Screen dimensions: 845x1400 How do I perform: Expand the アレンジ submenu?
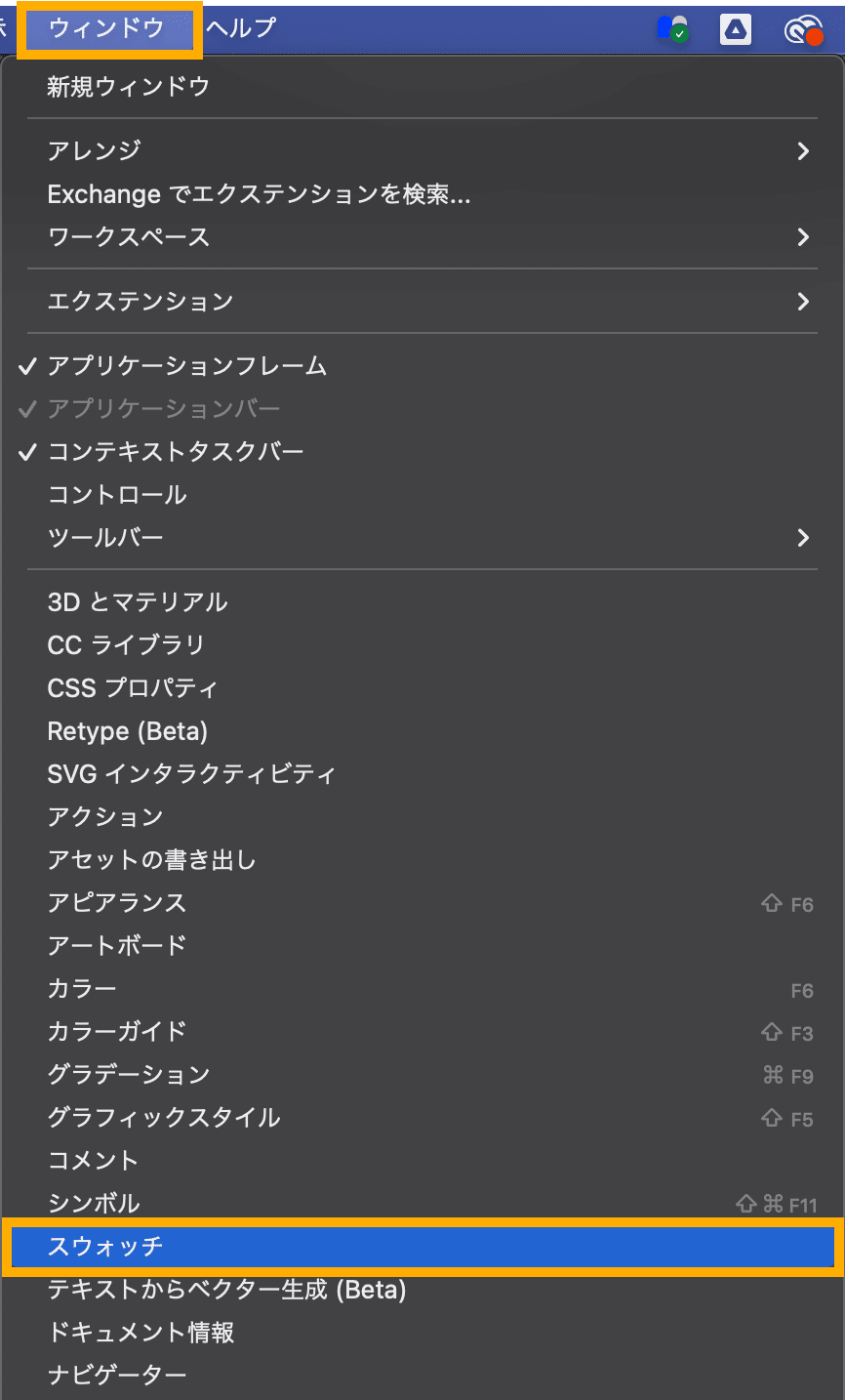click(94, 150)
